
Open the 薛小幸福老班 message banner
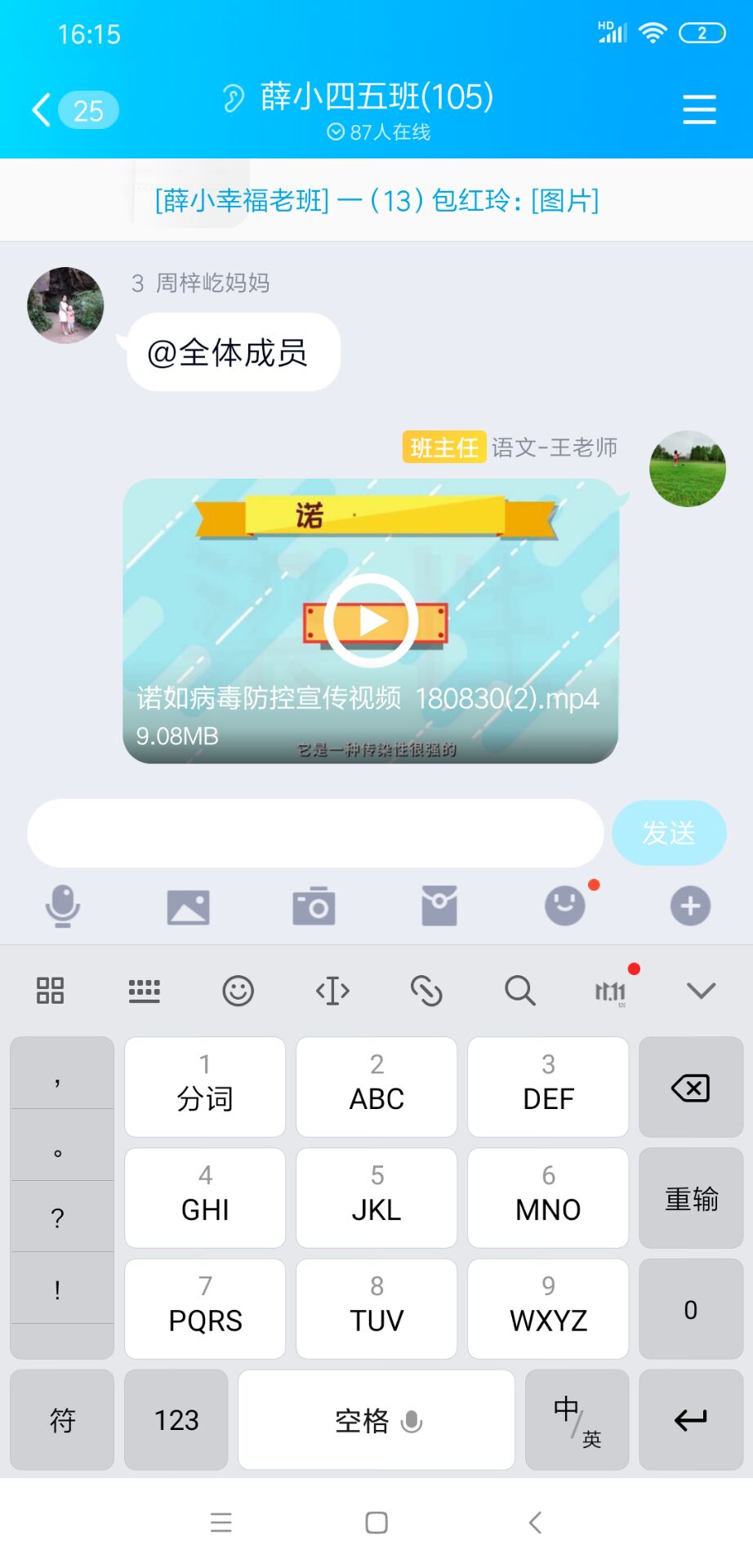[376, 200]
